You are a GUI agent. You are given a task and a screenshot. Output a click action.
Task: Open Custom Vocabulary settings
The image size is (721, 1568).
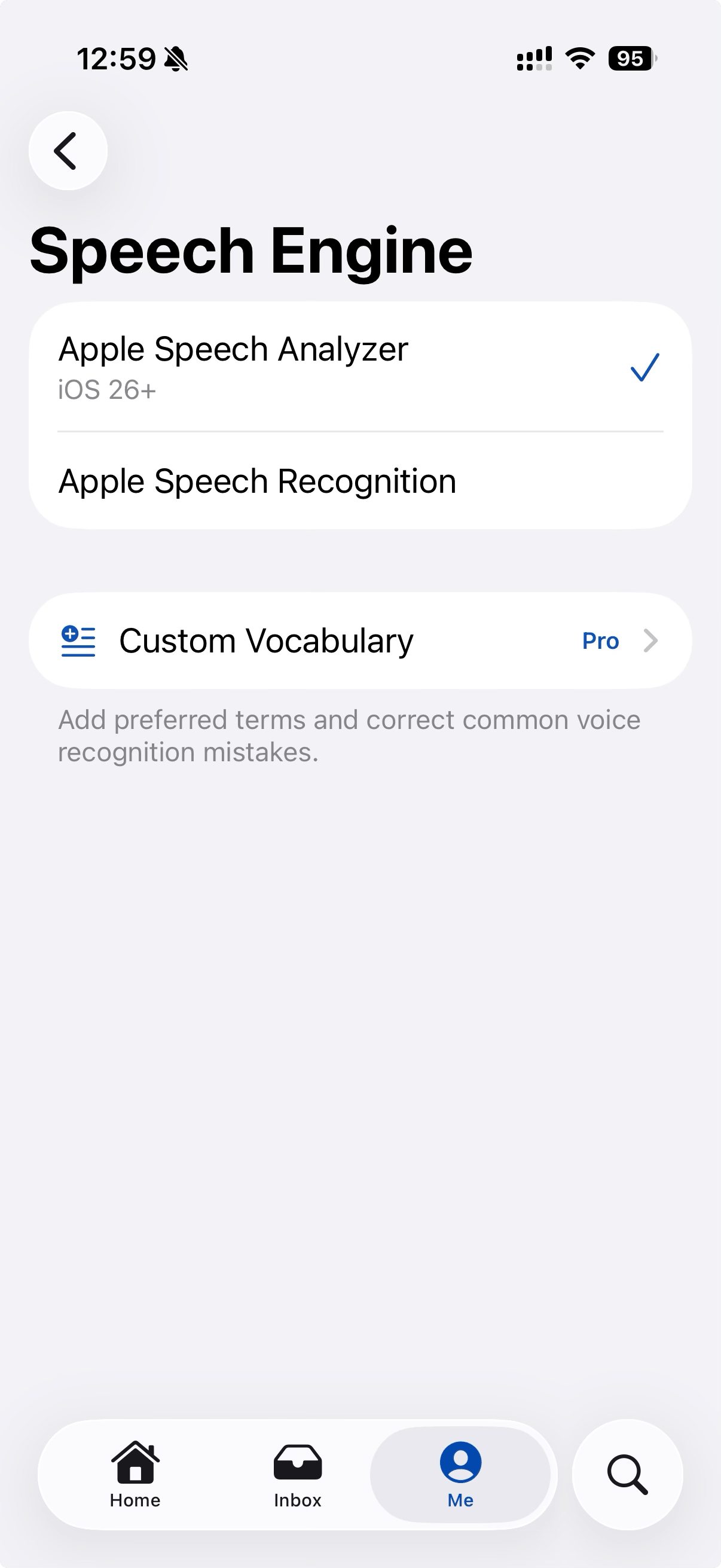click(x=360, y=640)
